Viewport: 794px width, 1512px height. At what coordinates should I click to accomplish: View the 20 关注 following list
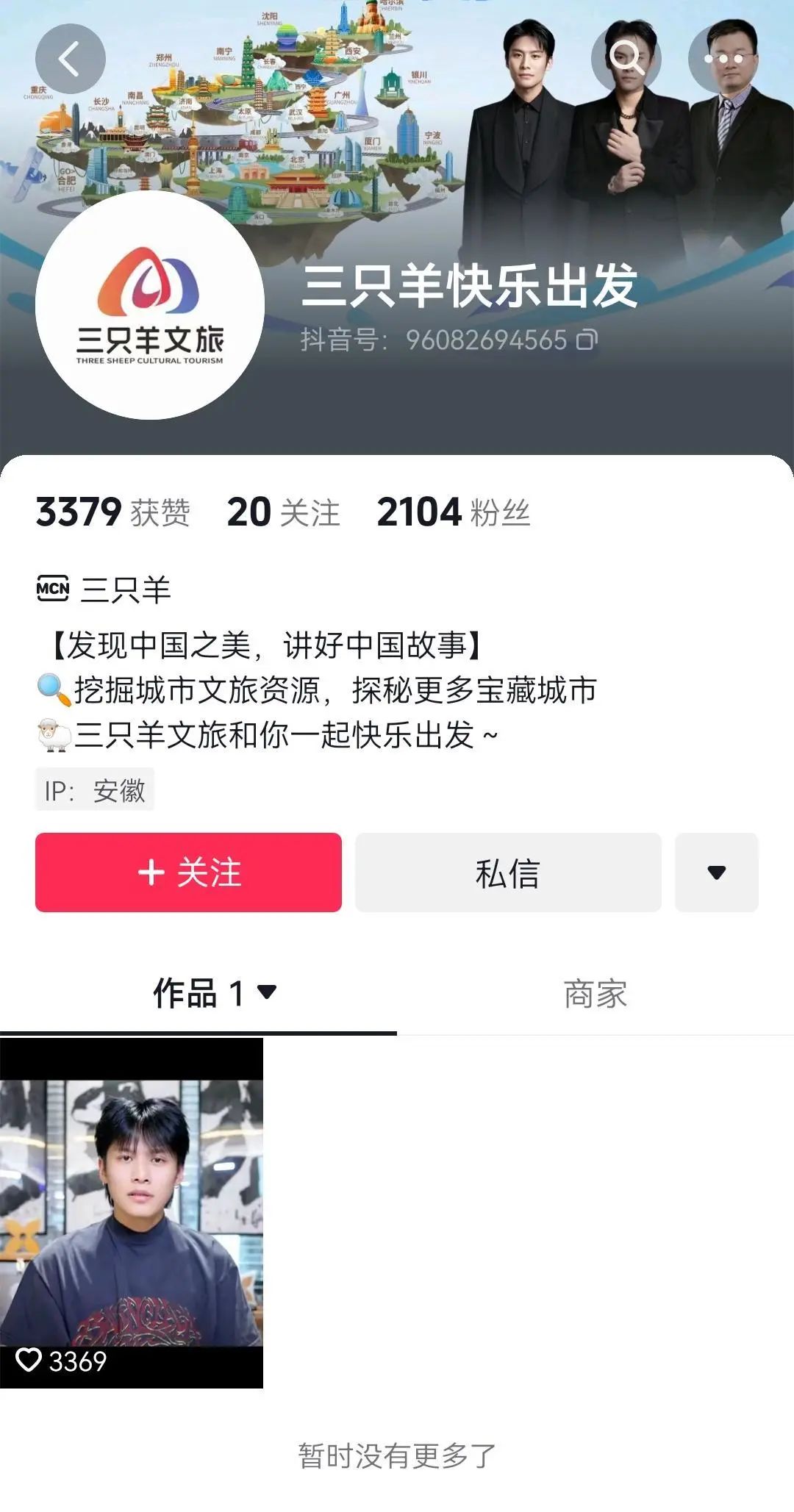283,512
